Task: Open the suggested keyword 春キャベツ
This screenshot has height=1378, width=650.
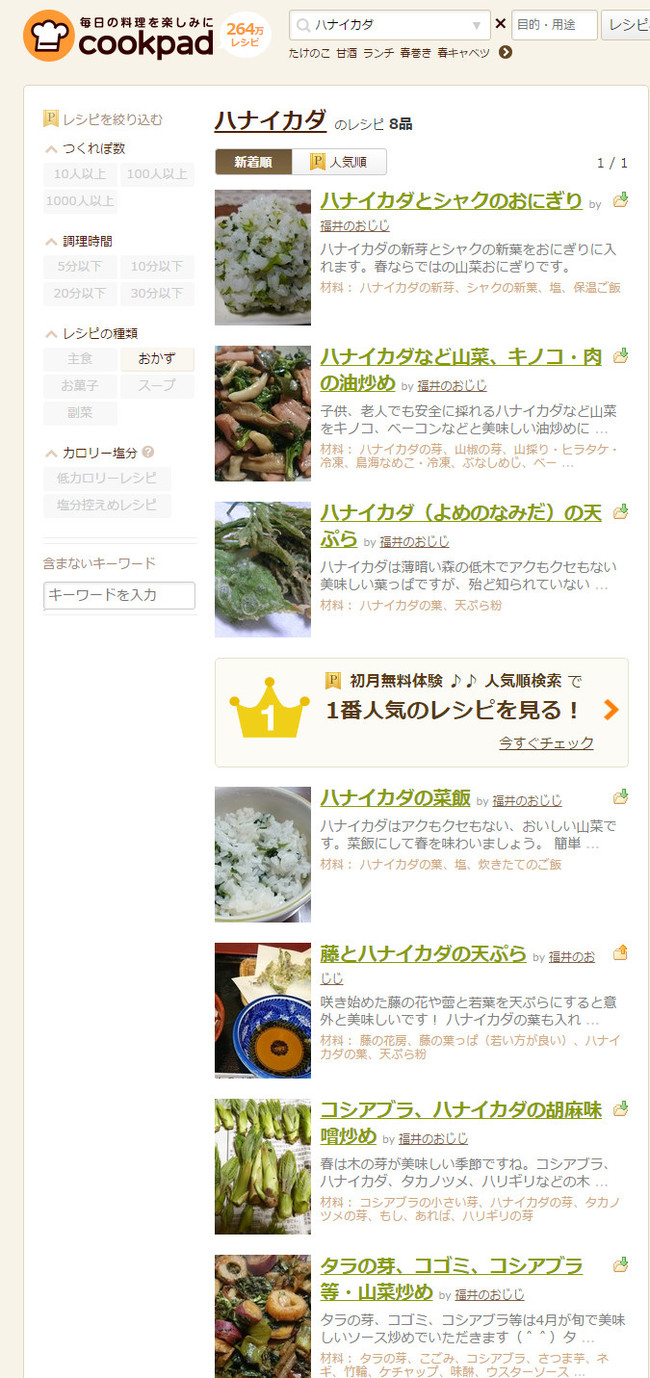Action: pyautogui.click(x=463, y=52)
